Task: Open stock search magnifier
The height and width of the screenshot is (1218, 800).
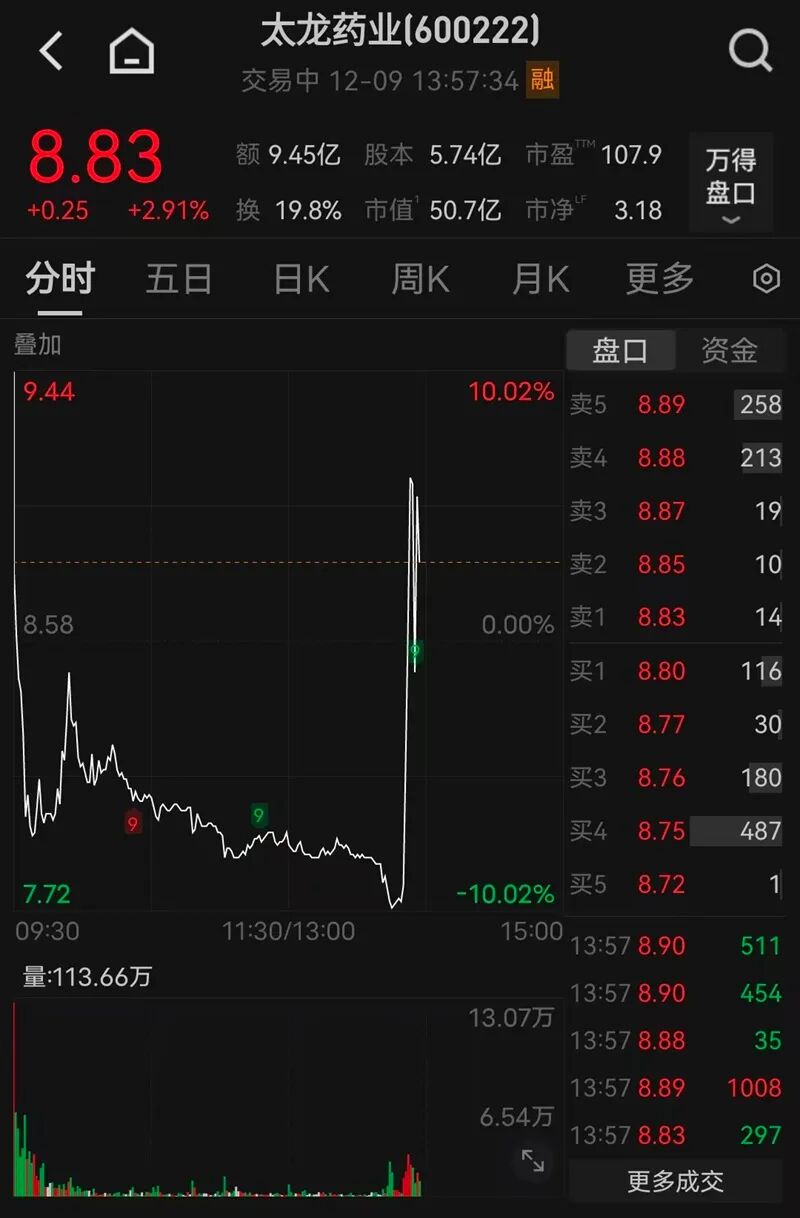Action: point(749,49)
